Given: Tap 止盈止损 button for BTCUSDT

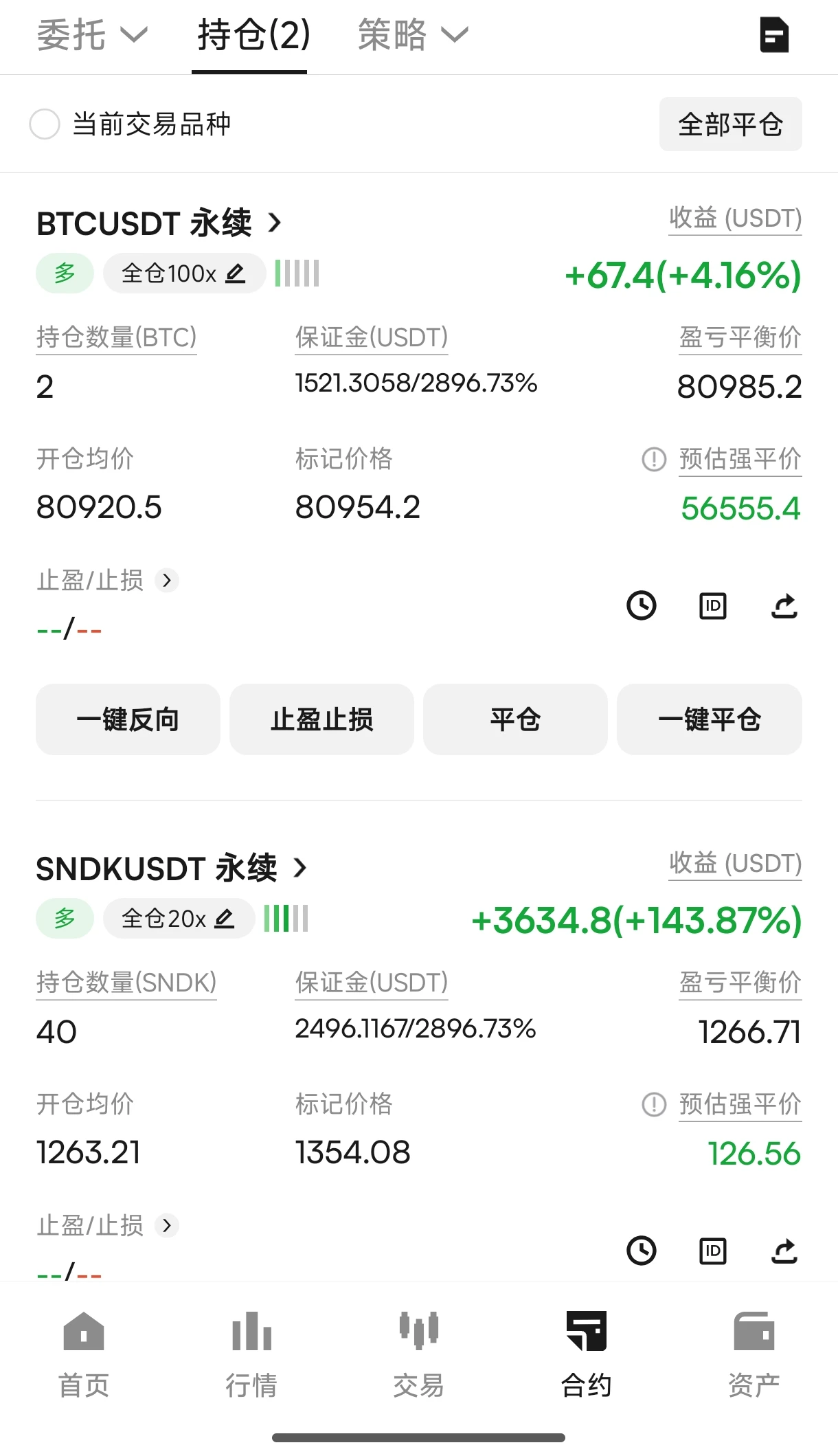Looking at the screenshot, I should (x=321, y=719).
